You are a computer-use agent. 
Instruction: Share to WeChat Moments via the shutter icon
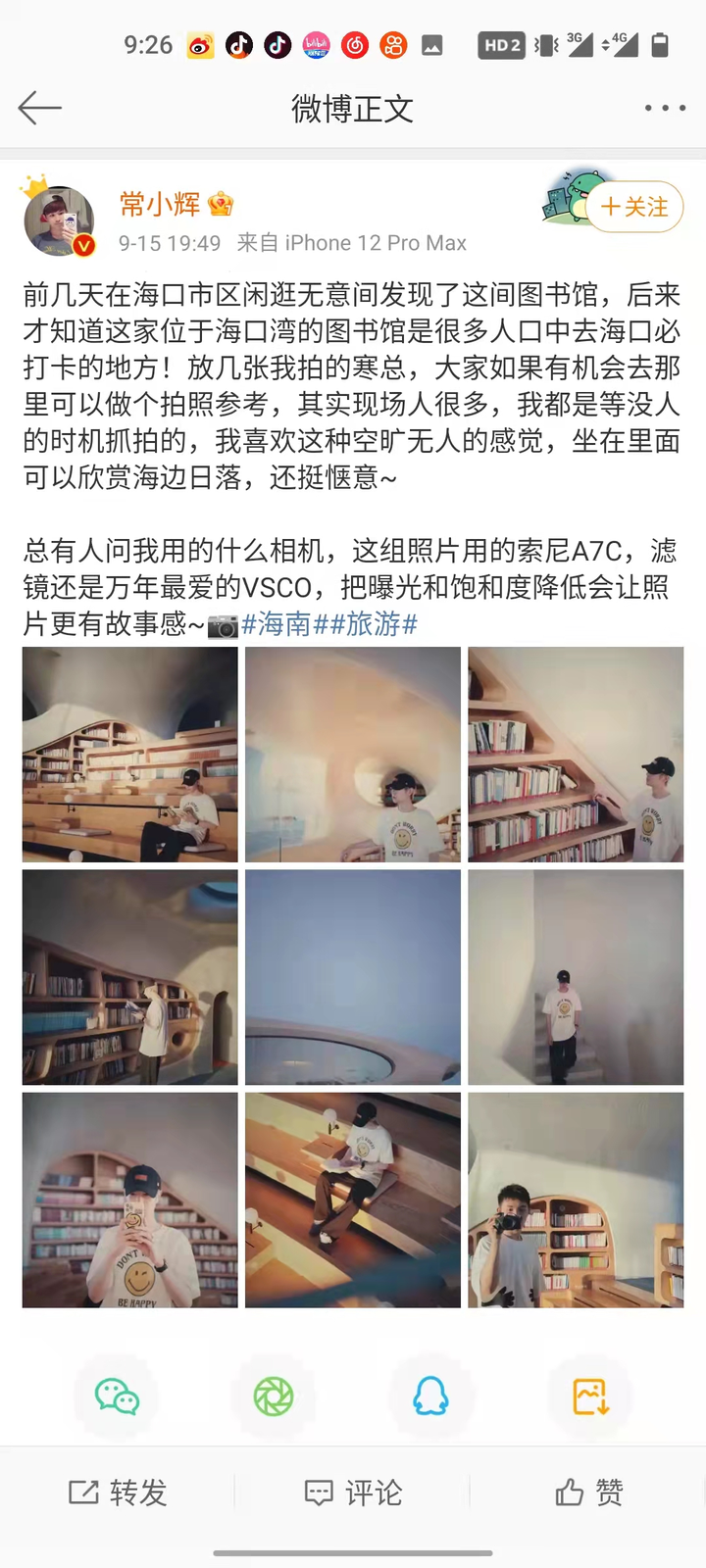(x=274, y=1396)
